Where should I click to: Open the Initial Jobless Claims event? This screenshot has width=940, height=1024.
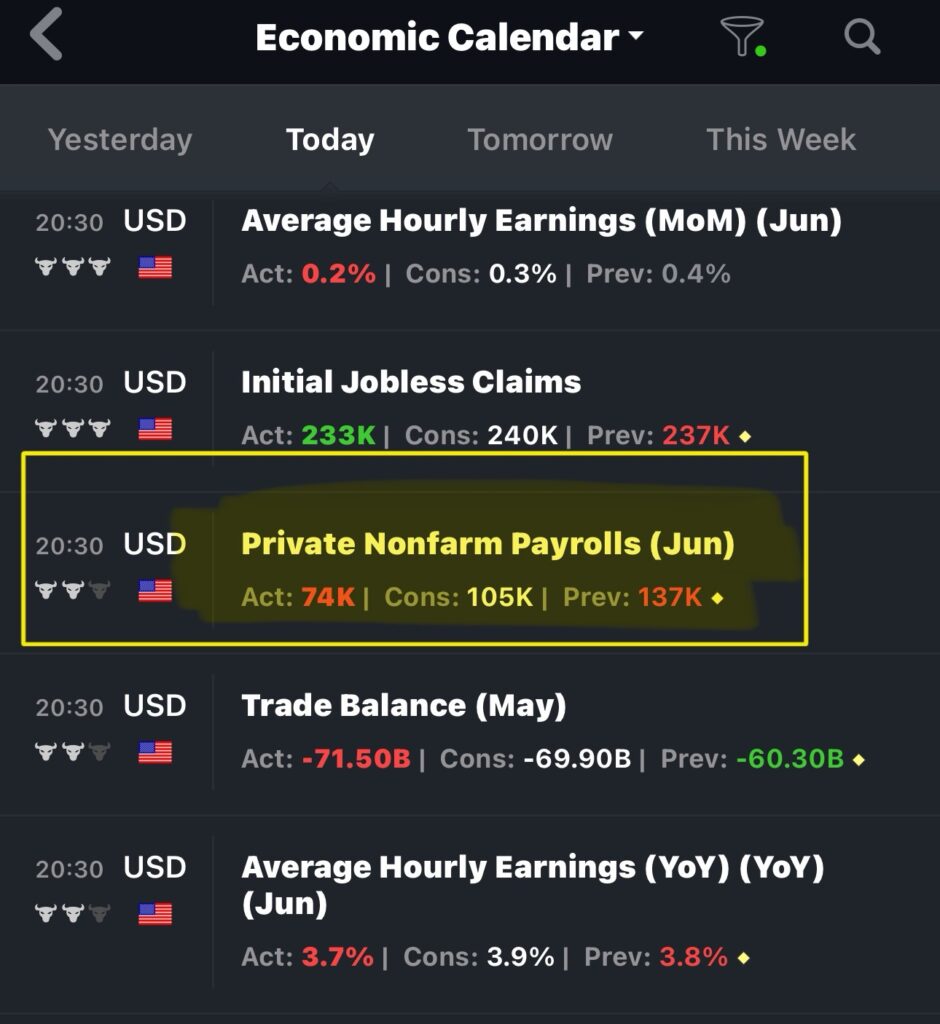click(x=411, y=382)
